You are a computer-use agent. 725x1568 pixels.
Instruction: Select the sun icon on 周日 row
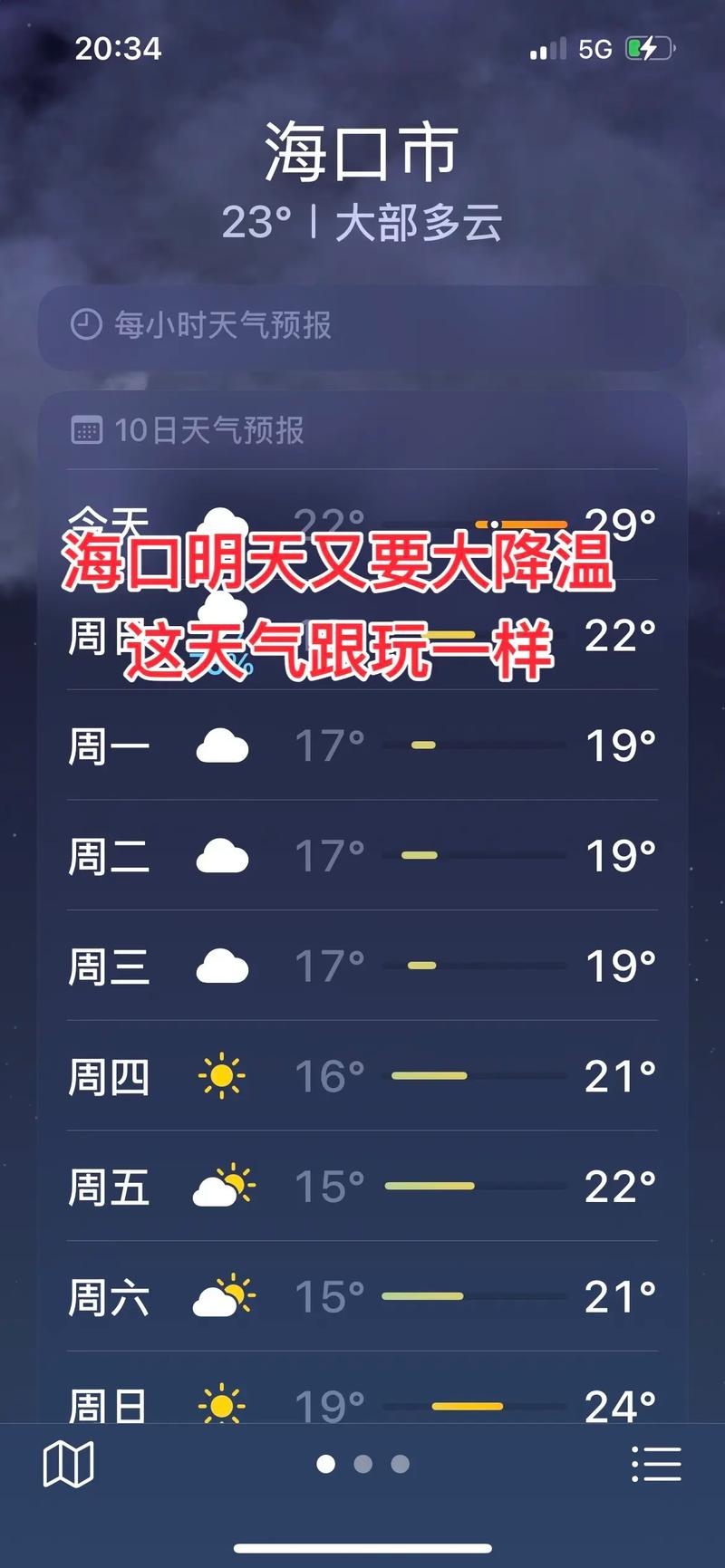coord(222,1402)
